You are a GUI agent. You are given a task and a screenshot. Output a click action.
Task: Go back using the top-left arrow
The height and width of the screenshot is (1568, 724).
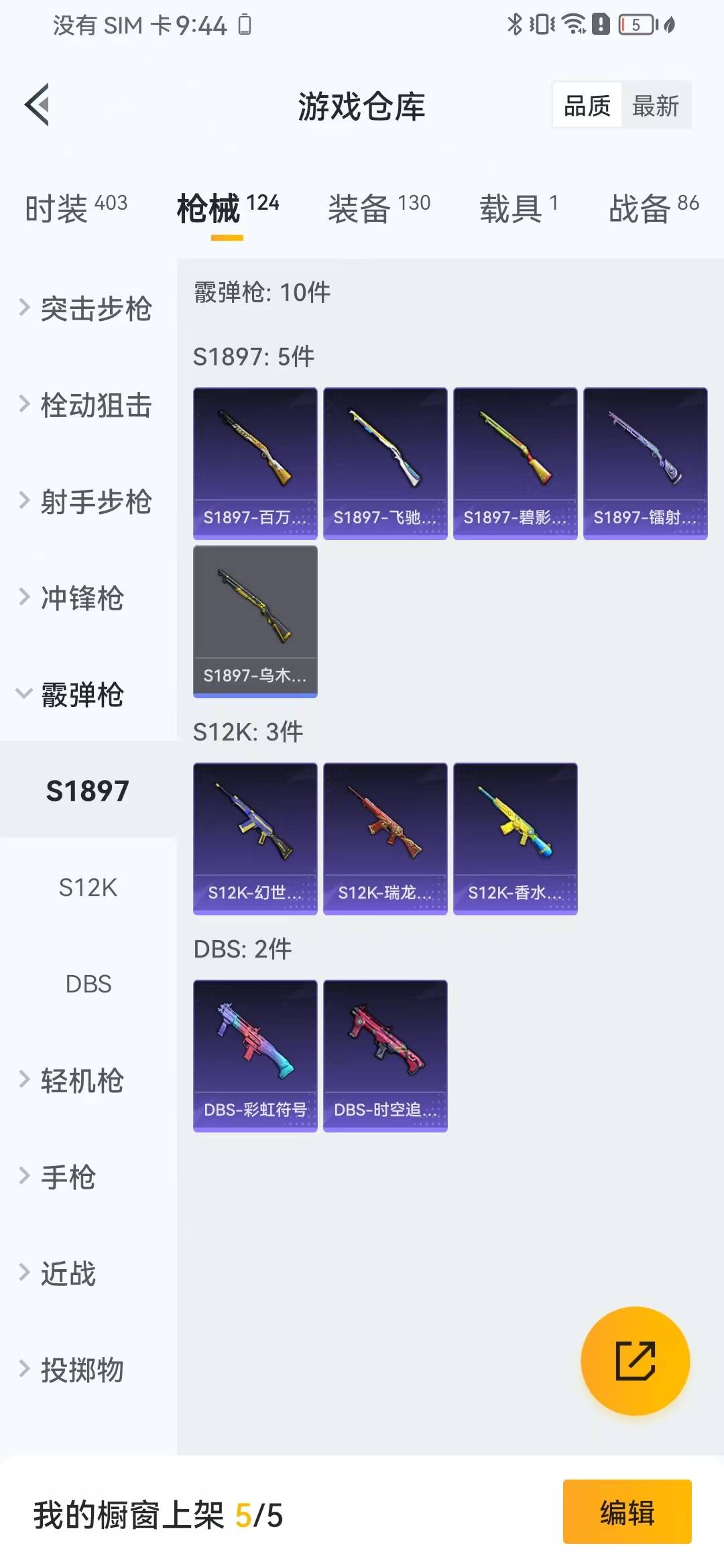[x=38, y=105]
